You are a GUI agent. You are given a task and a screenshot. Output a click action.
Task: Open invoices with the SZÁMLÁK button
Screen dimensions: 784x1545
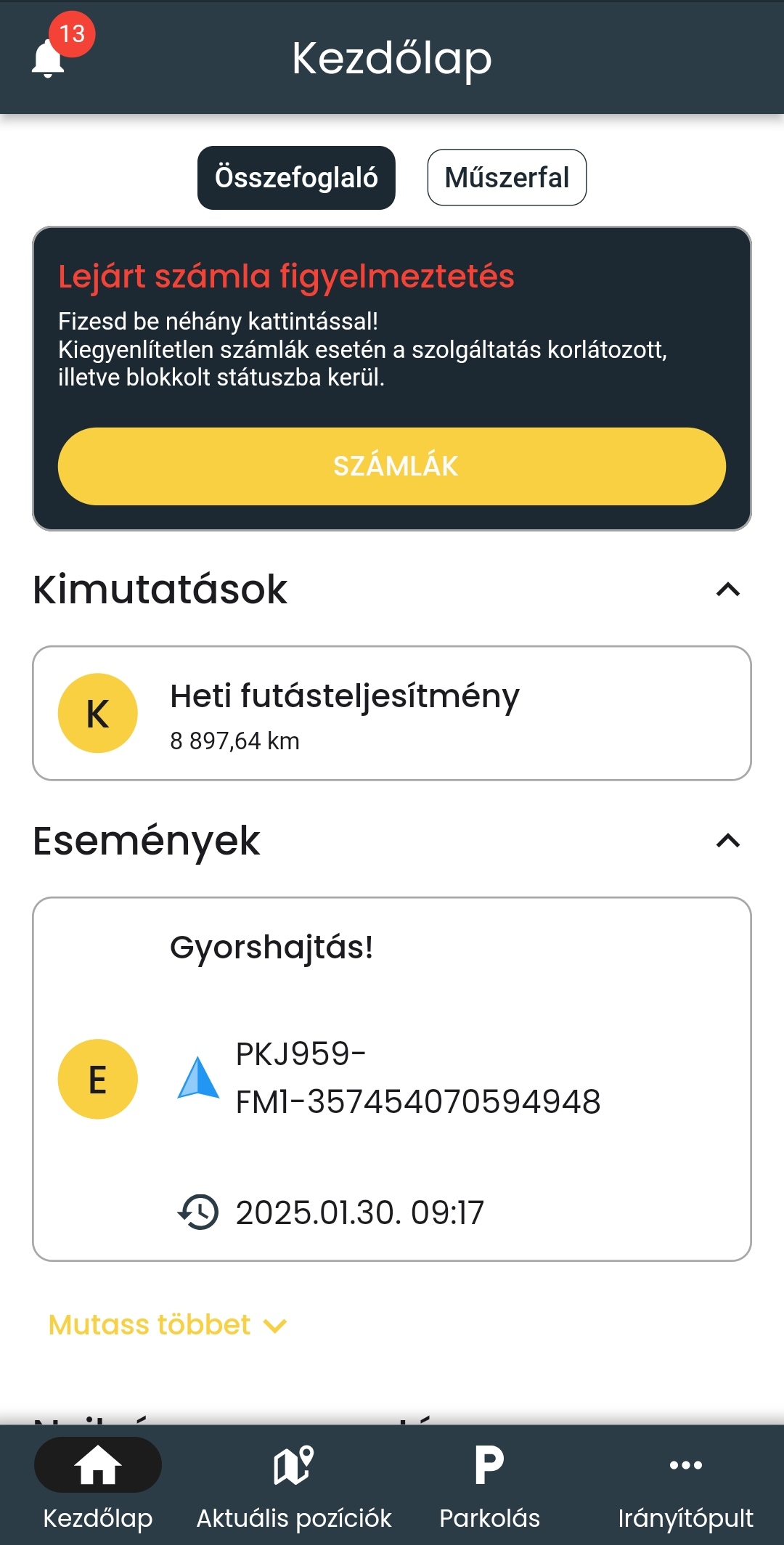coord(392,466)
